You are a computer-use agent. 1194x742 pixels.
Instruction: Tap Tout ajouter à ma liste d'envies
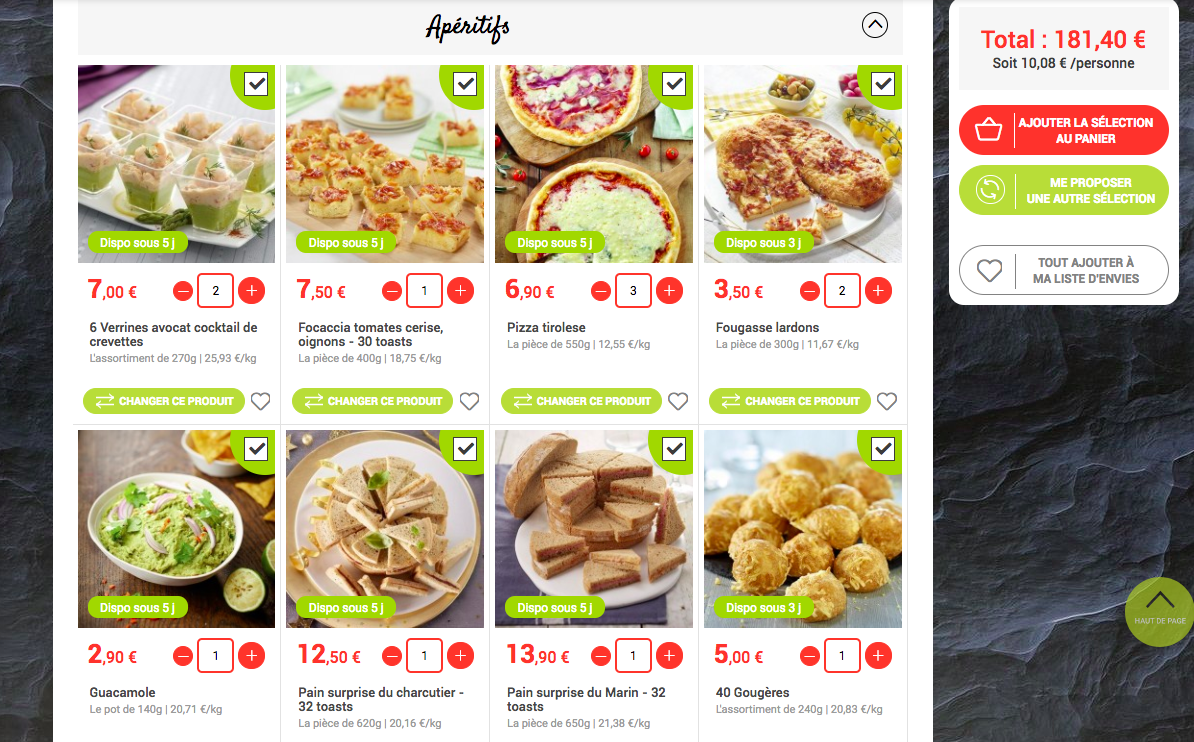(1063, 270)
